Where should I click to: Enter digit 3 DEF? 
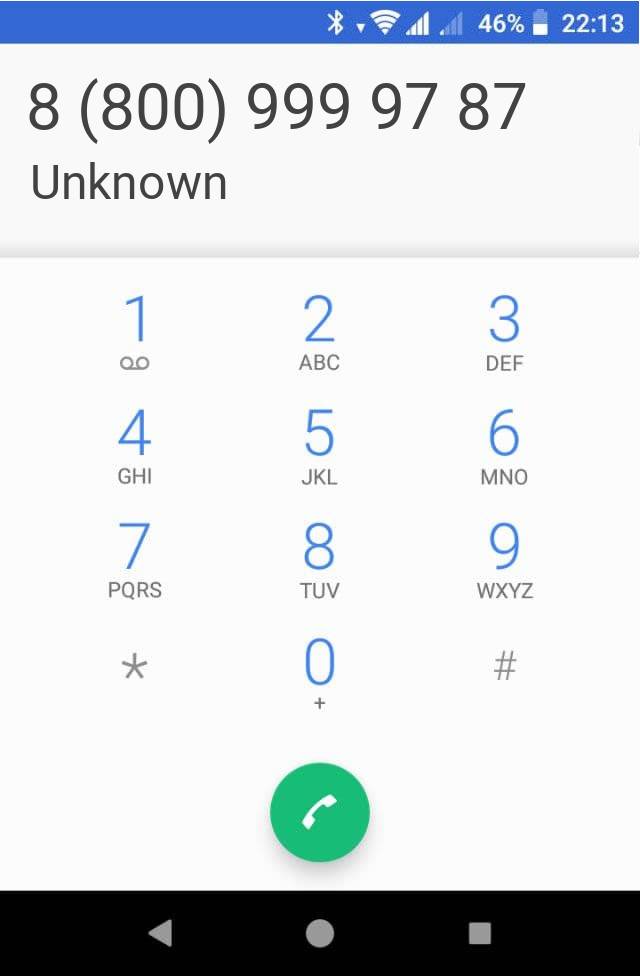[x=504, y=332]
